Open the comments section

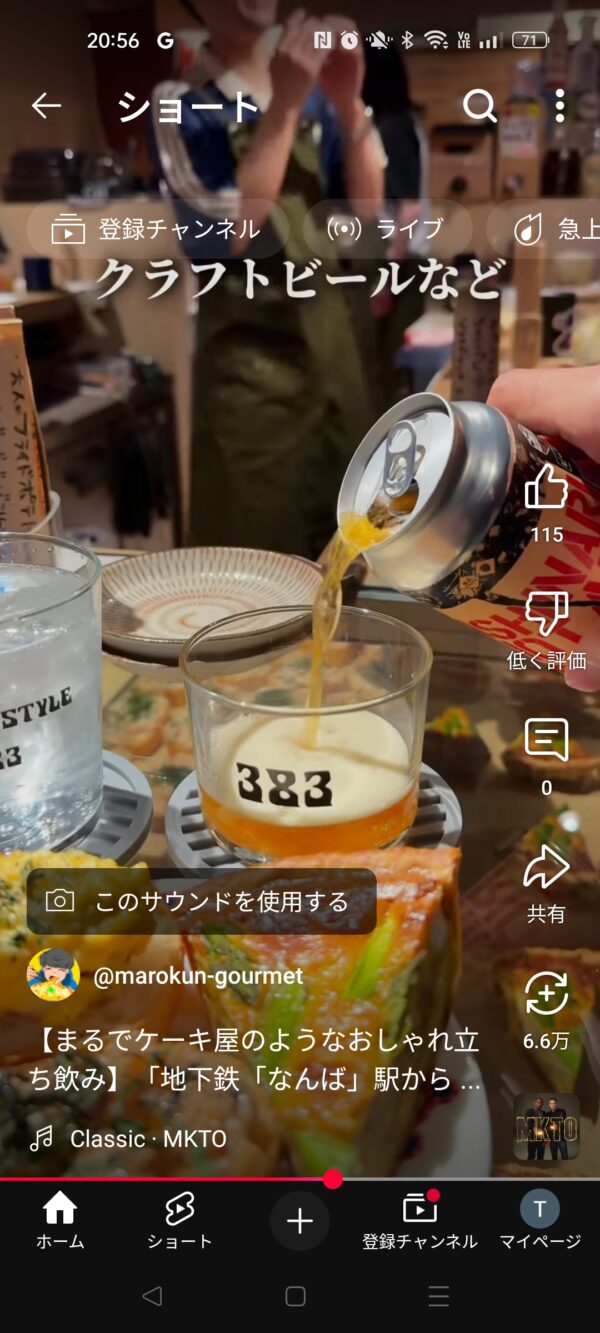tap(546, 741)
